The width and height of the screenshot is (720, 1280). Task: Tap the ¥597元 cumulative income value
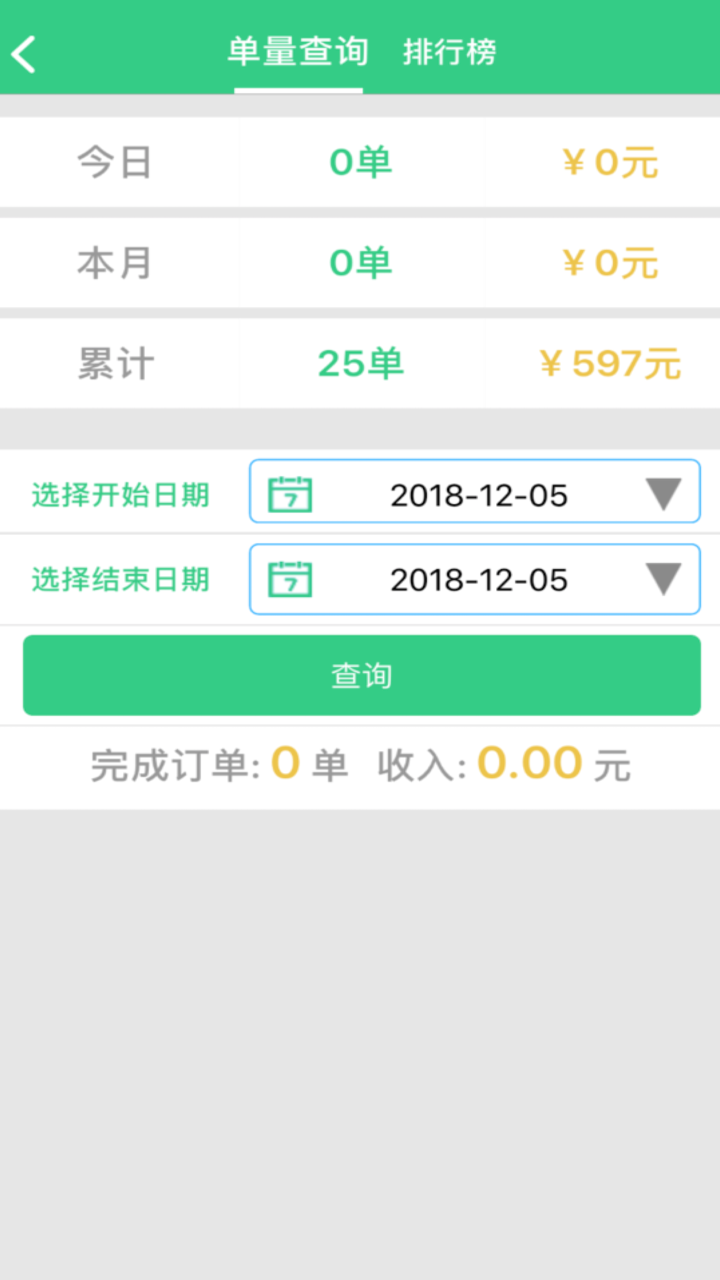pos(611,363)
